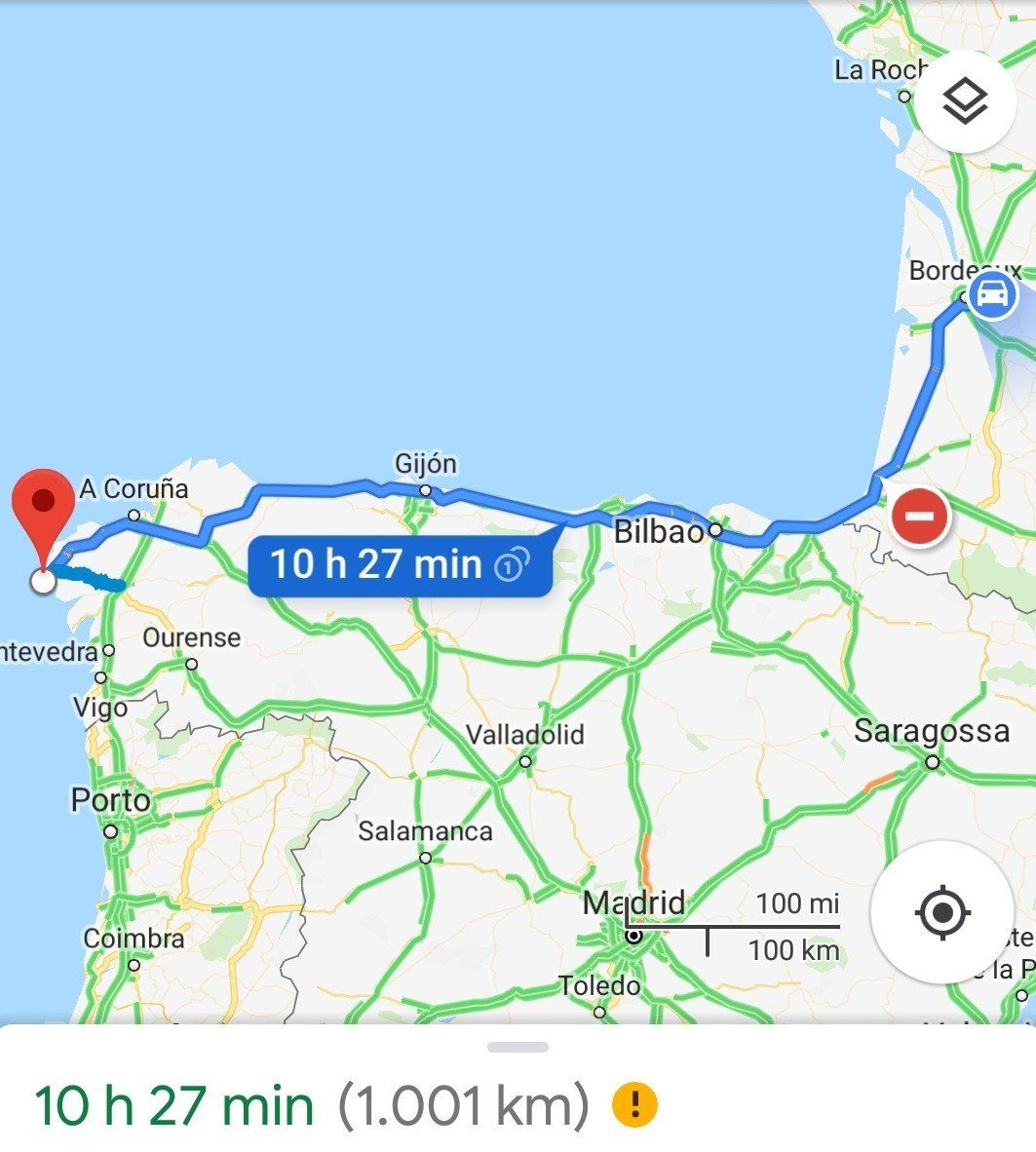Open the map layers button
1036x1152 pixels.
click(x=965, y=101)
